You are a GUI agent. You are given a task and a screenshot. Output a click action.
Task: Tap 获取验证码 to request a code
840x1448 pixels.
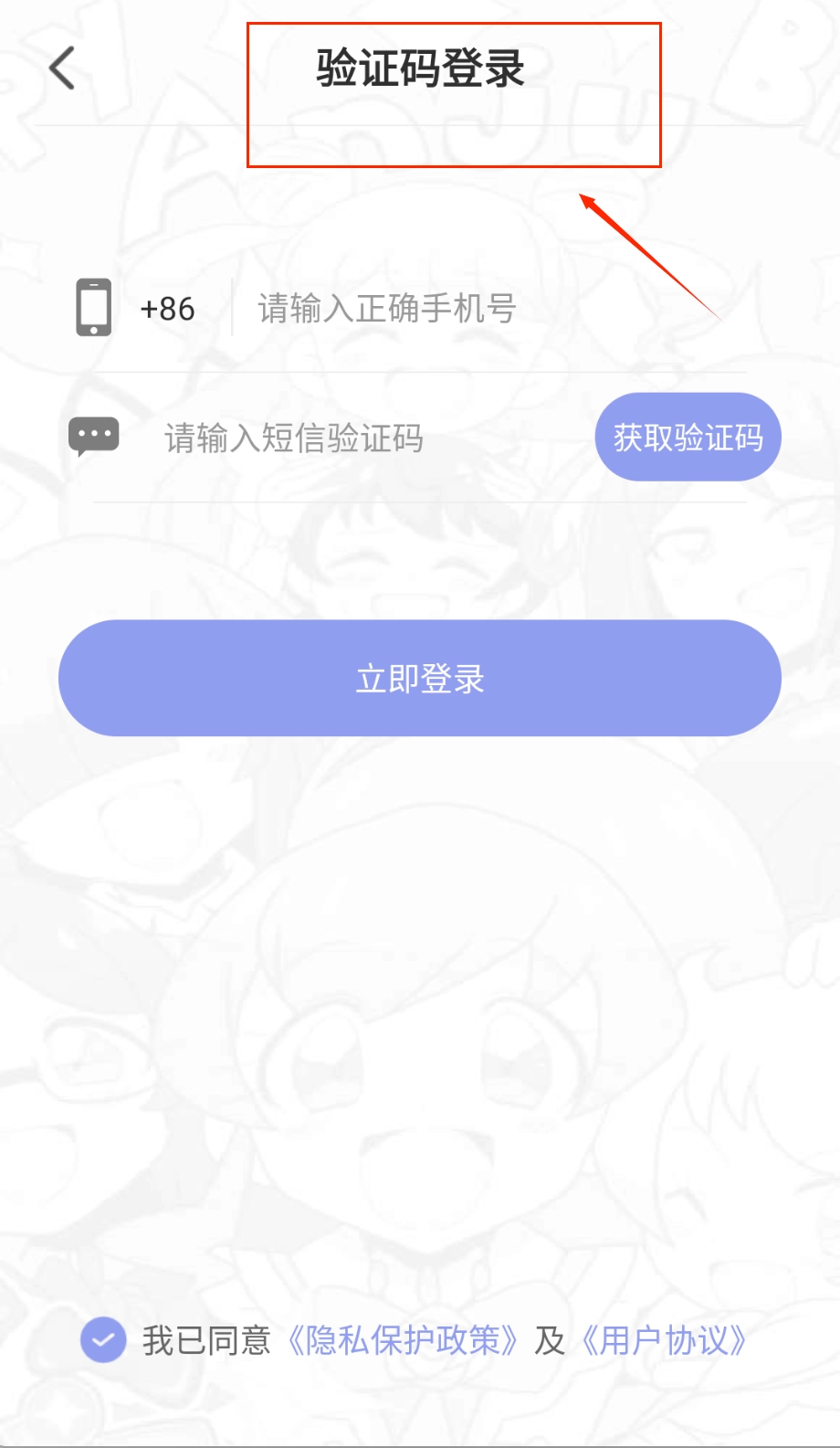pyautogui.click(x=688, y=438)
